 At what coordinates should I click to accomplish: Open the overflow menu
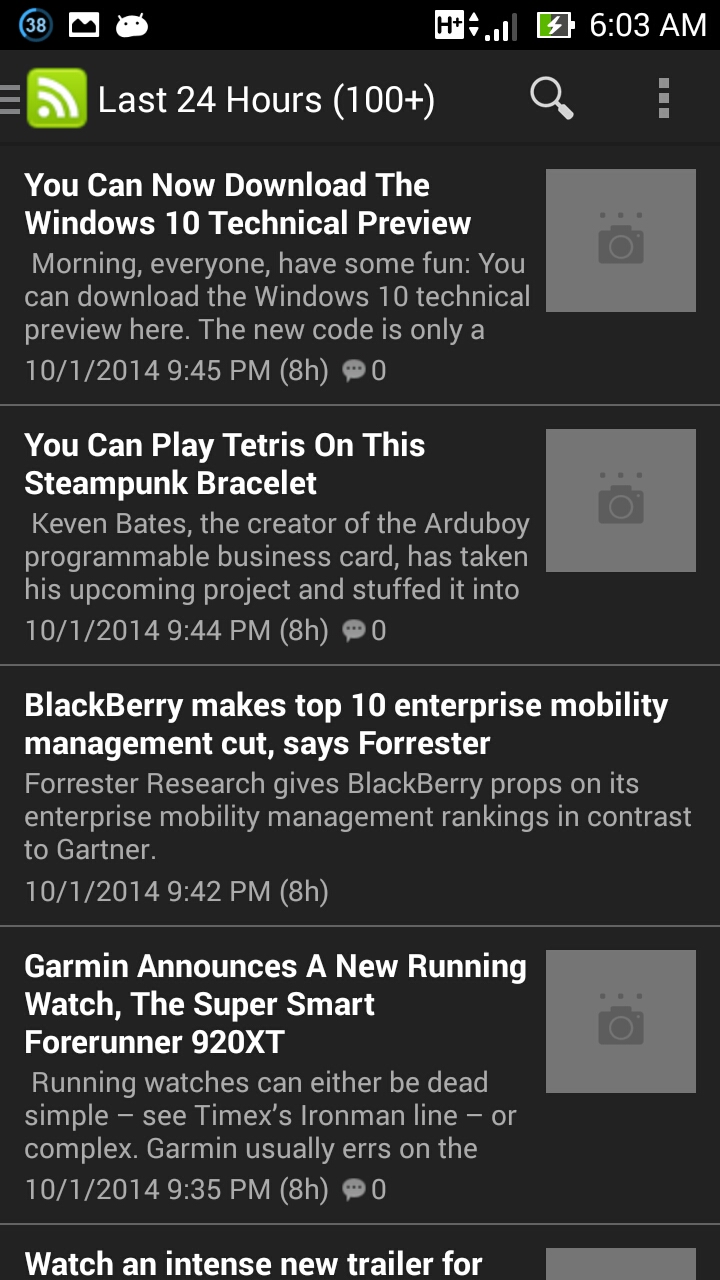click(664, 98)
